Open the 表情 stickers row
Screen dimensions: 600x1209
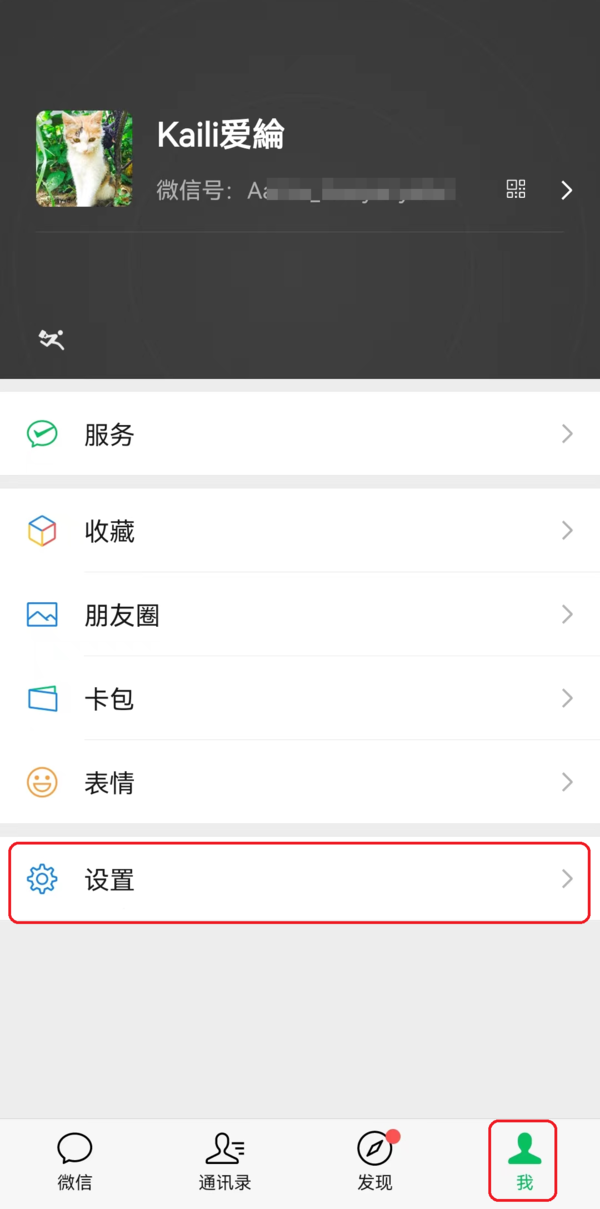point(300,782)
